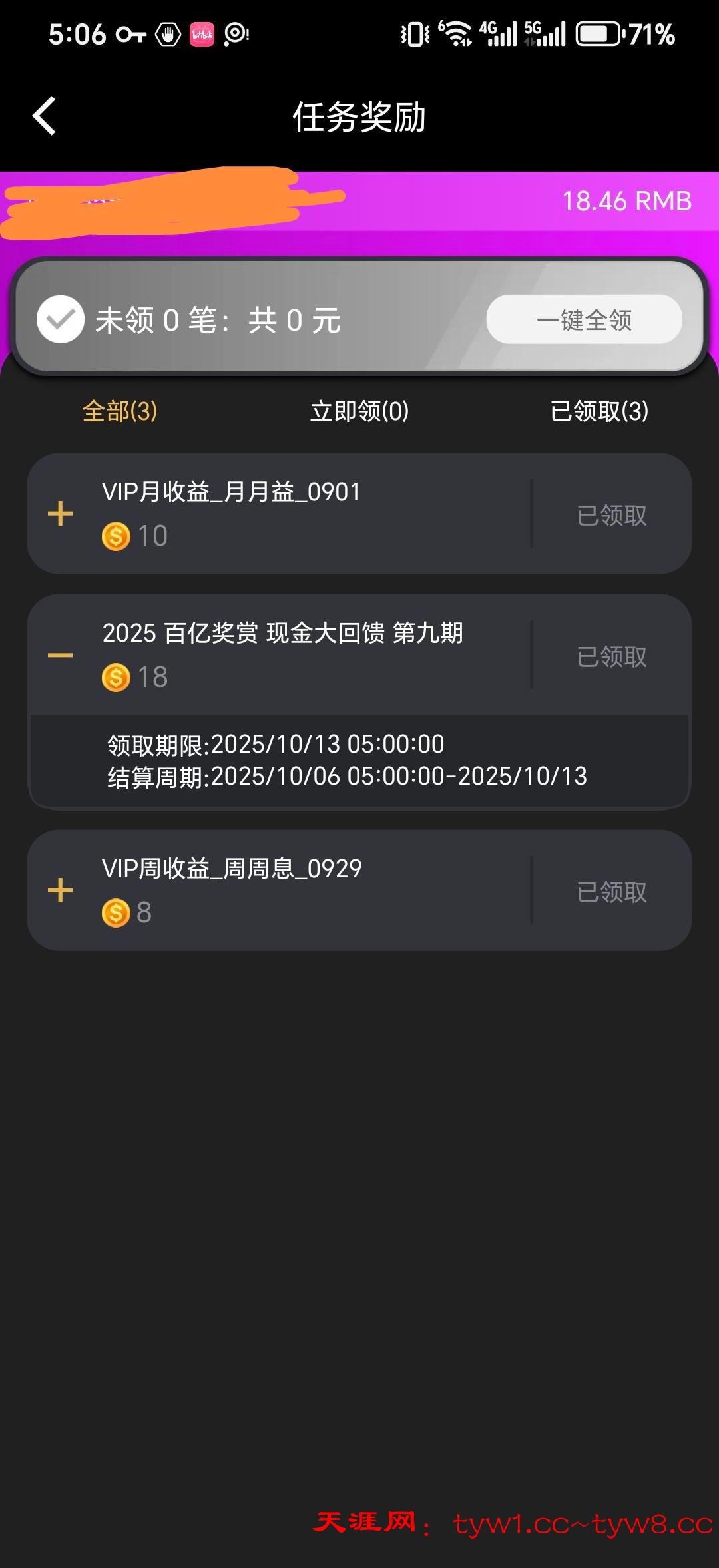Tap 已领取 button on 2025 百亿奖赏 第九期
This screenshot has width=719, height=1568.
(612, 656)
